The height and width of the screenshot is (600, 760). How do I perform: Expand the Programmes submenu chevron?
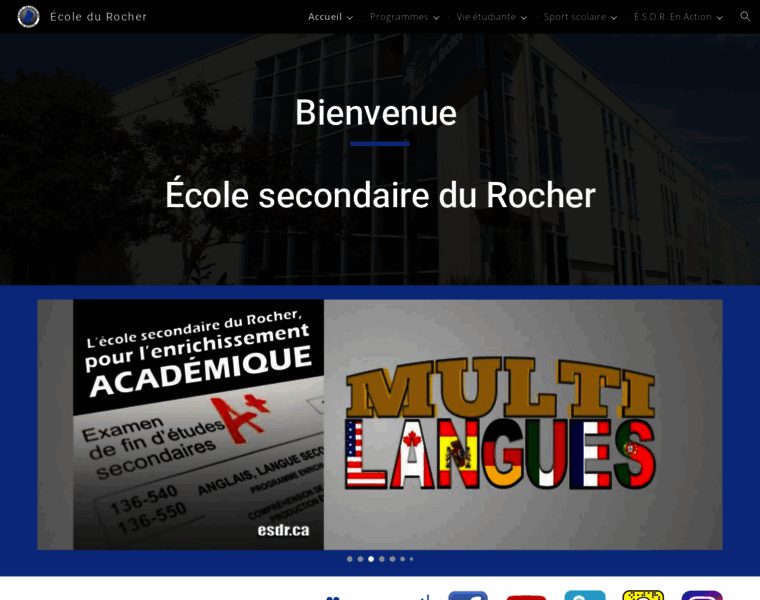click(x=437, y=18)
